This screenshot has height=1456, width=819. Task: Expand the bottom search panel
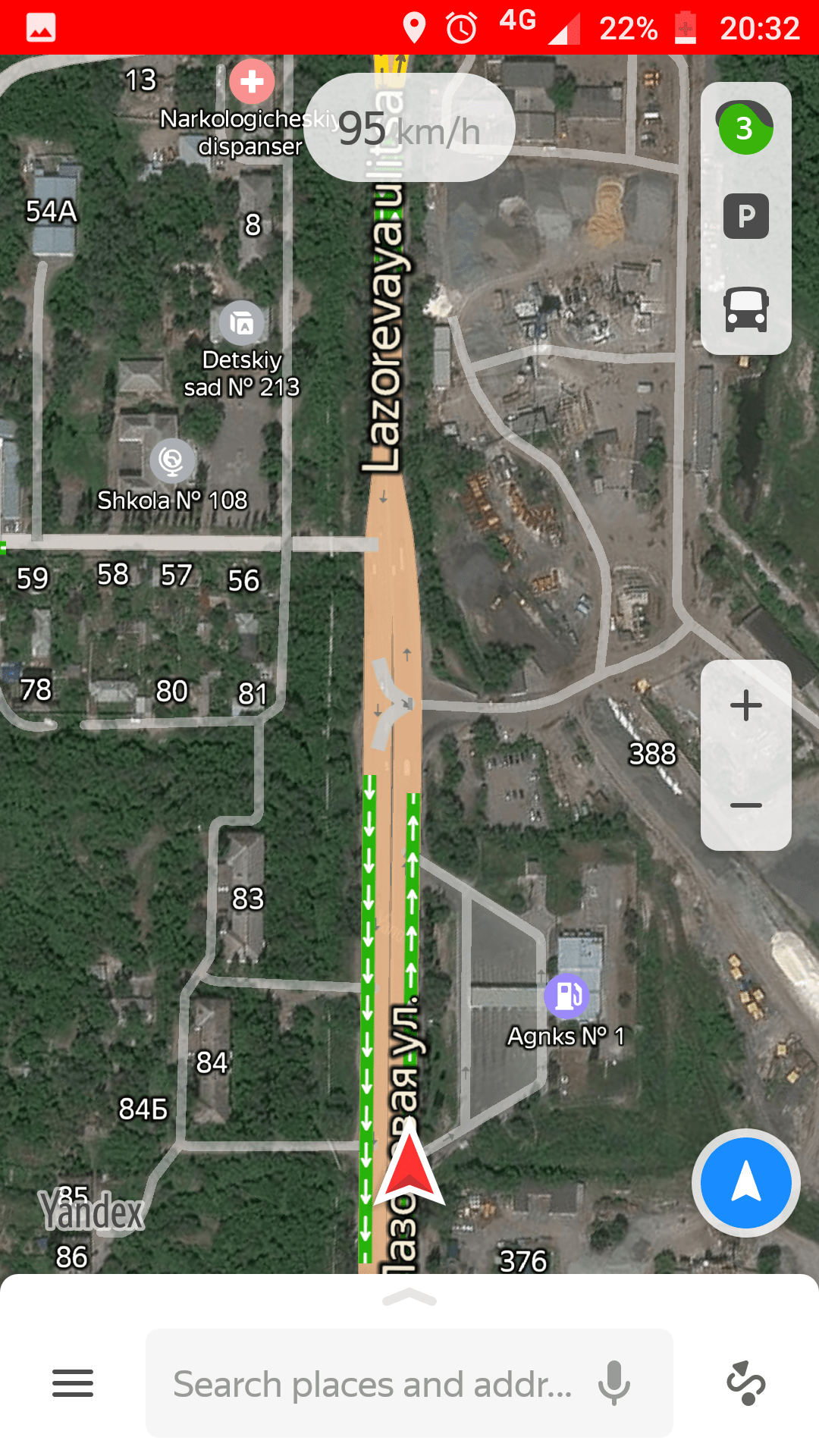coord(409,1298)
